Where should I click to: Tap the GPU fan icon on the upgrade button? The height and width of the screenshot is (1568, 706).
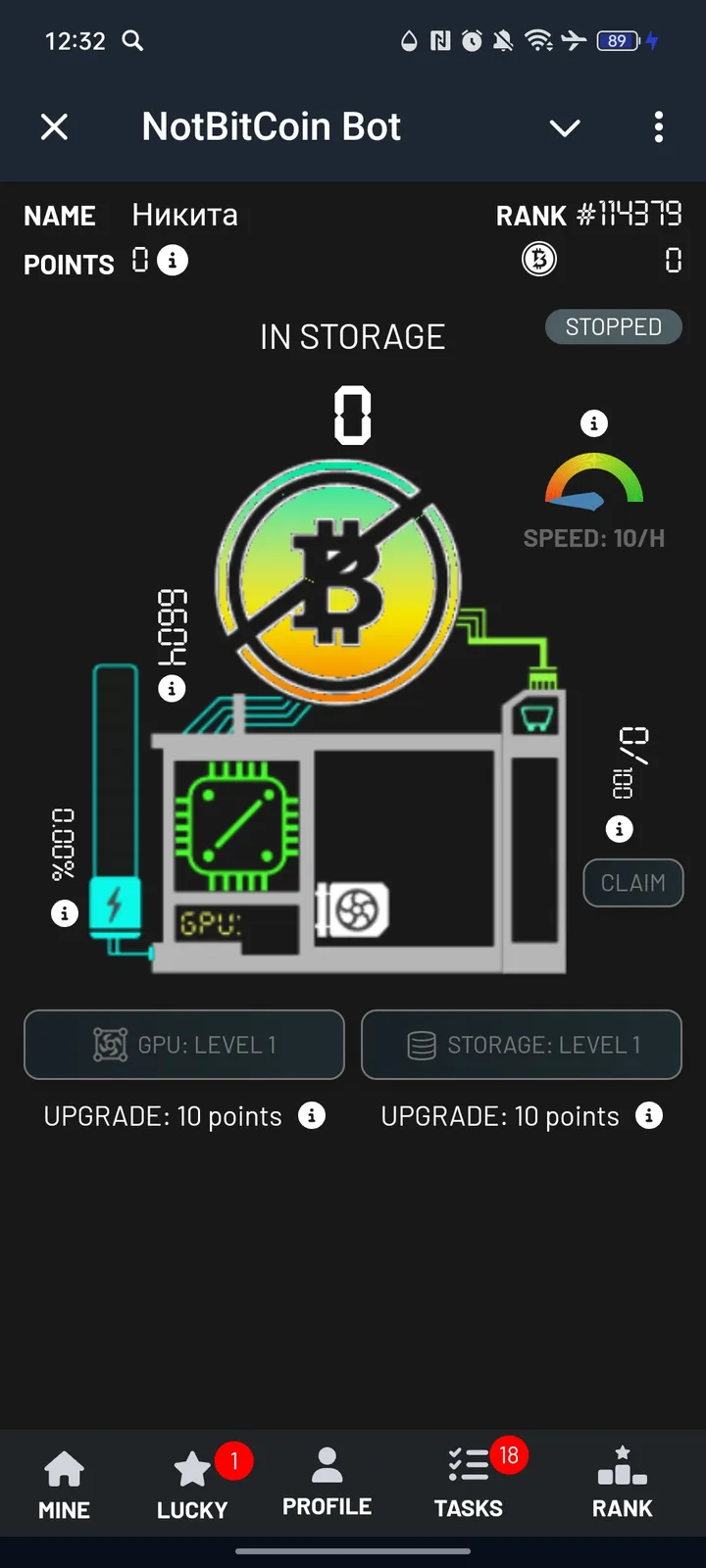click(111, 1045)
